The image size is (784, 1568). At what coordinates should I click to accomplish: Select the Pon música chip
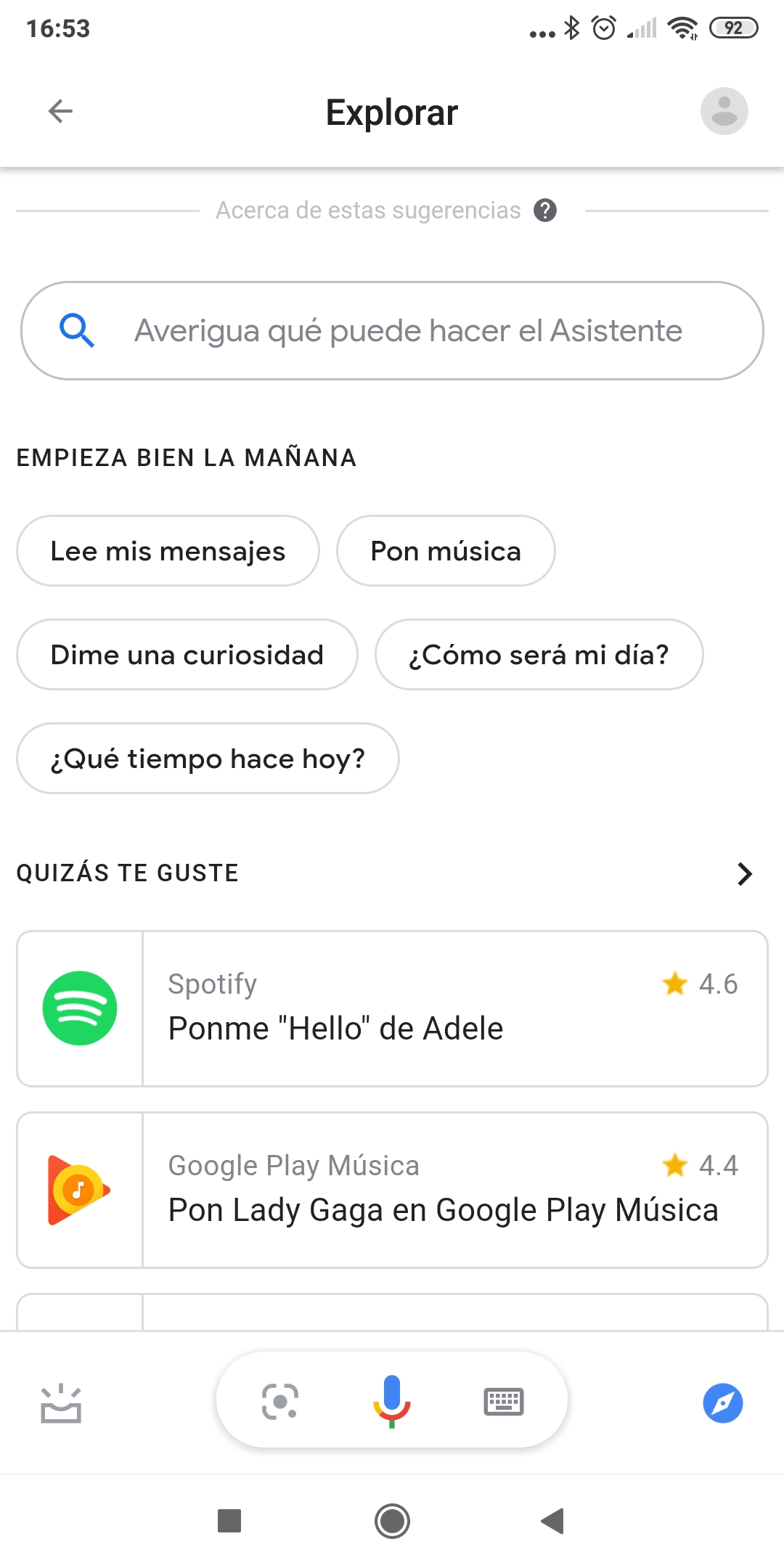(446, 551)
